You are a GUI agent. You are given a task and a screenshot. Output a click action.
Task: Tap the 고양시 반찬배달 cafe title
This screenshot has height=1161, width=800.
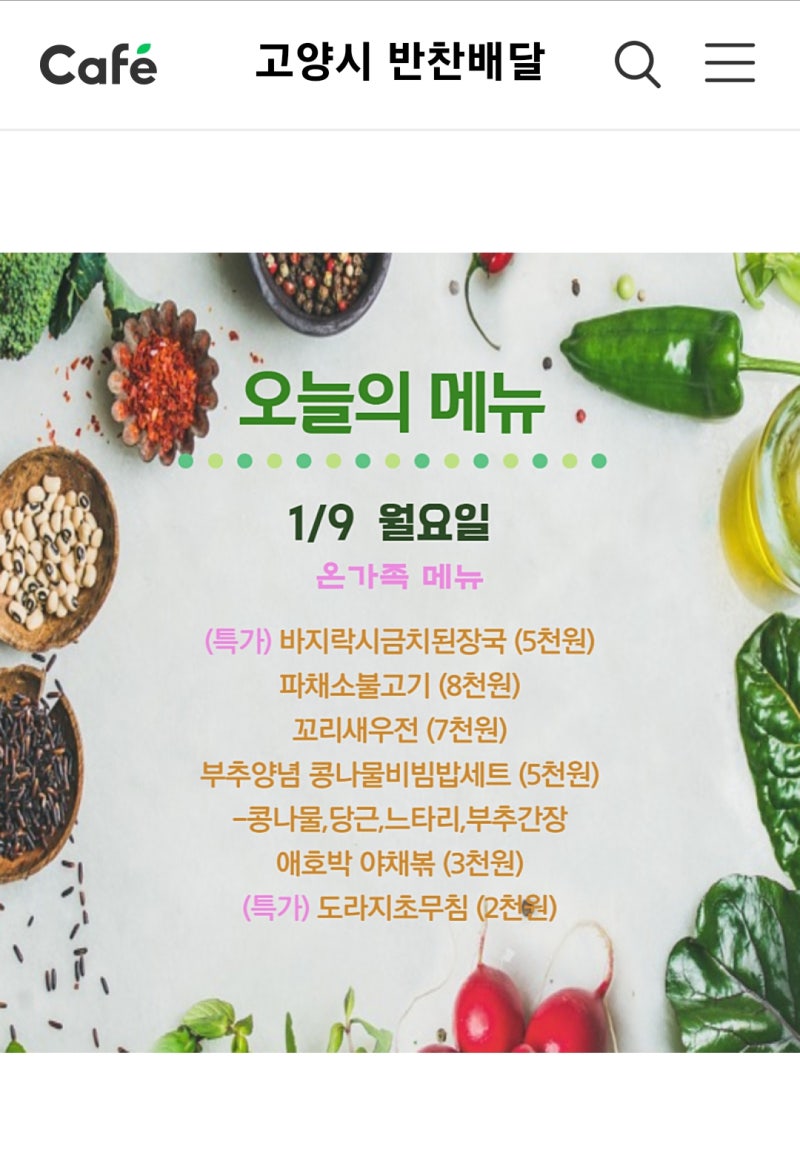[x=399, y=62]
